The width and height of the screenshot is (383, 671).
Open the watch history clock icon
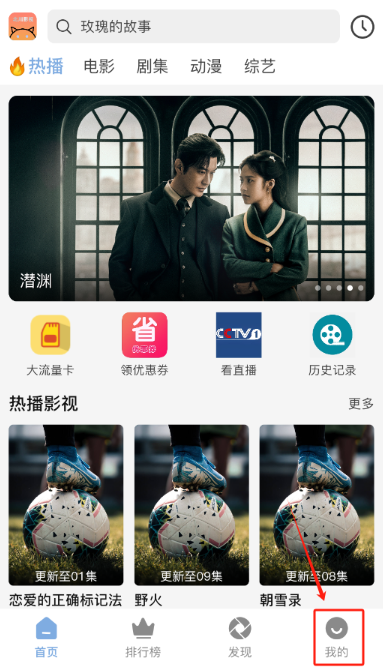point(362,27)
